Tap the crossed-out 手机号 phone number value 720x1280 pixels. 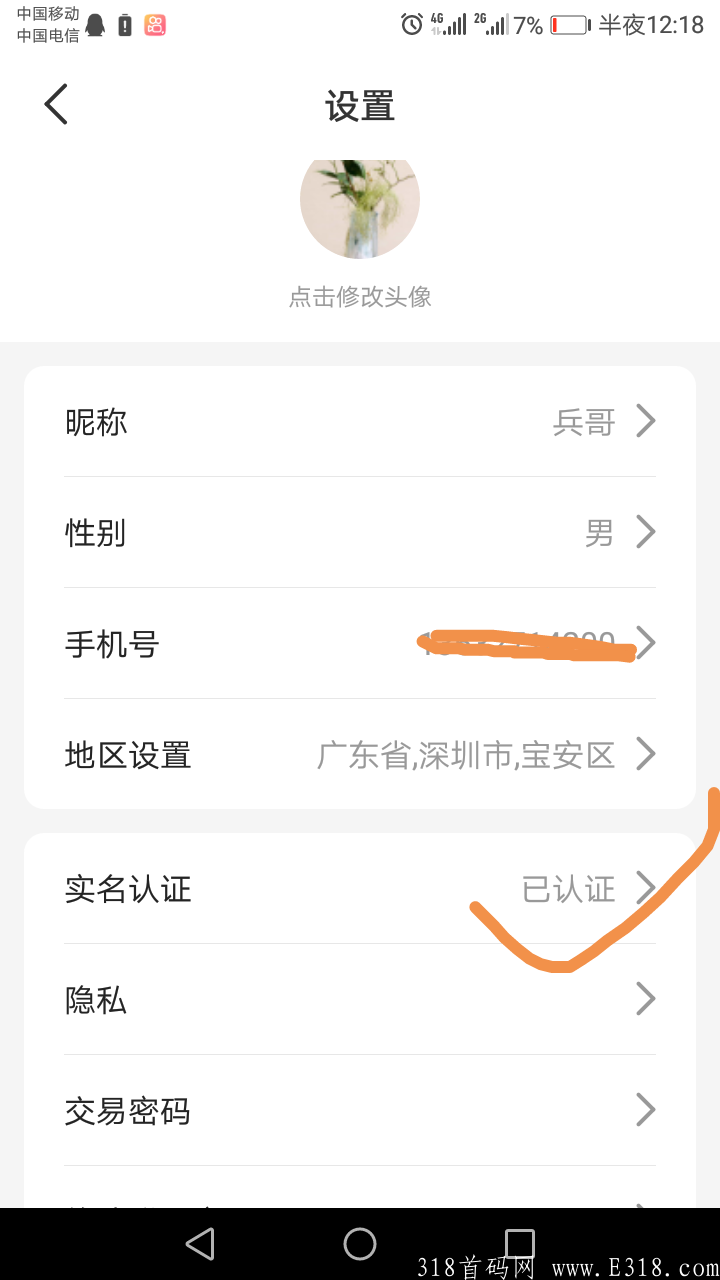click(x=525, y=645)
